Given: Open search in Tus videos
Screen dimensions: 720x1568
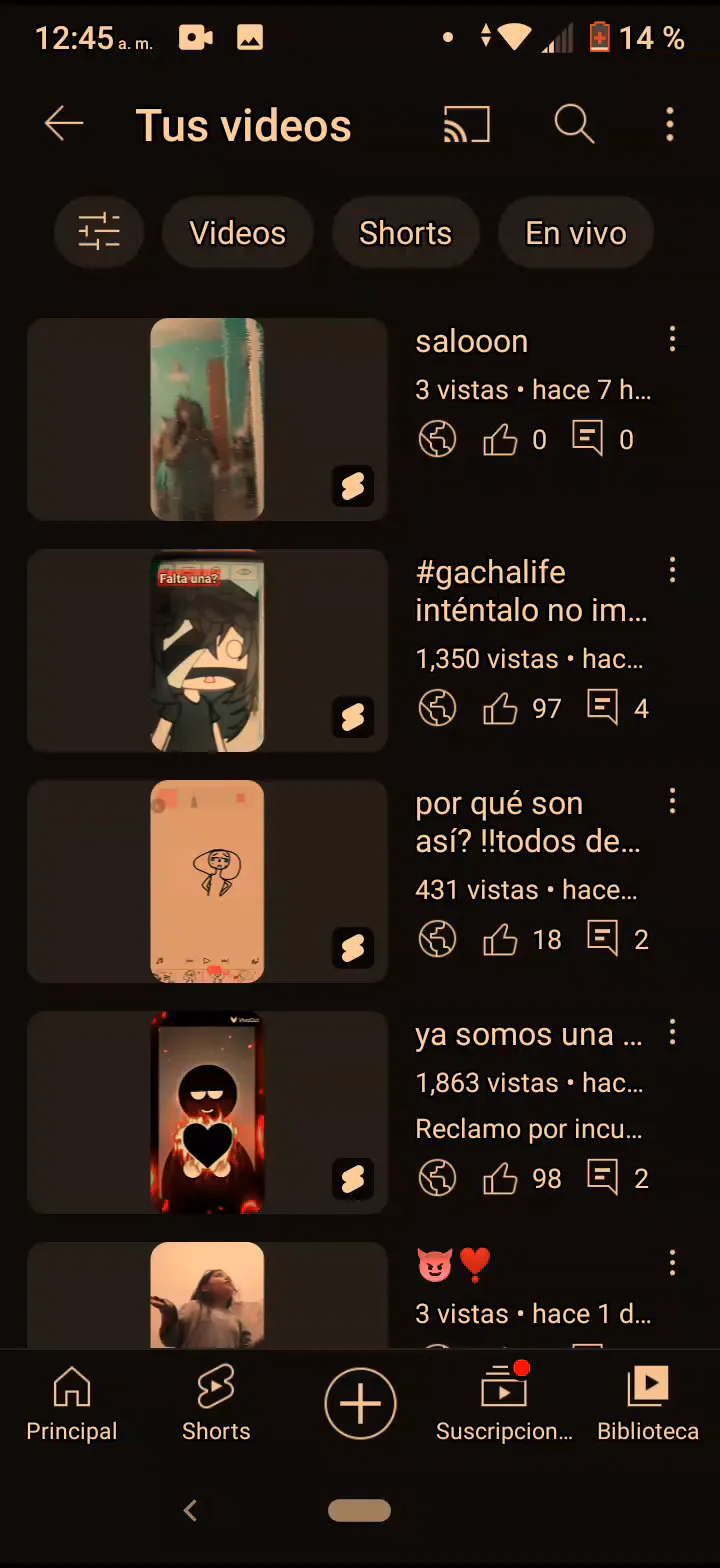Looking at the screenshot, I should pyautogui.click(x=574, y=124).
